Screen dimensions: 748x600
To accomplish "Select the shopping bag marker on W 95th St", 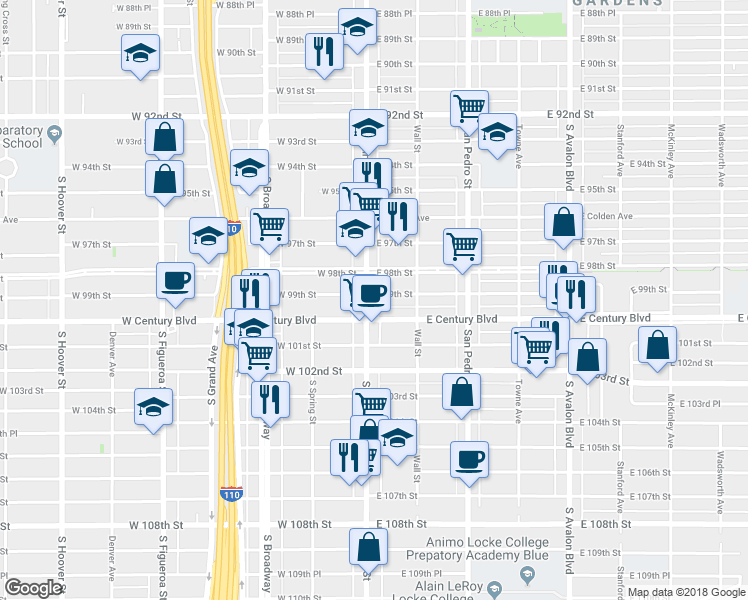I will pyautogui.click(x=164, y=180).
